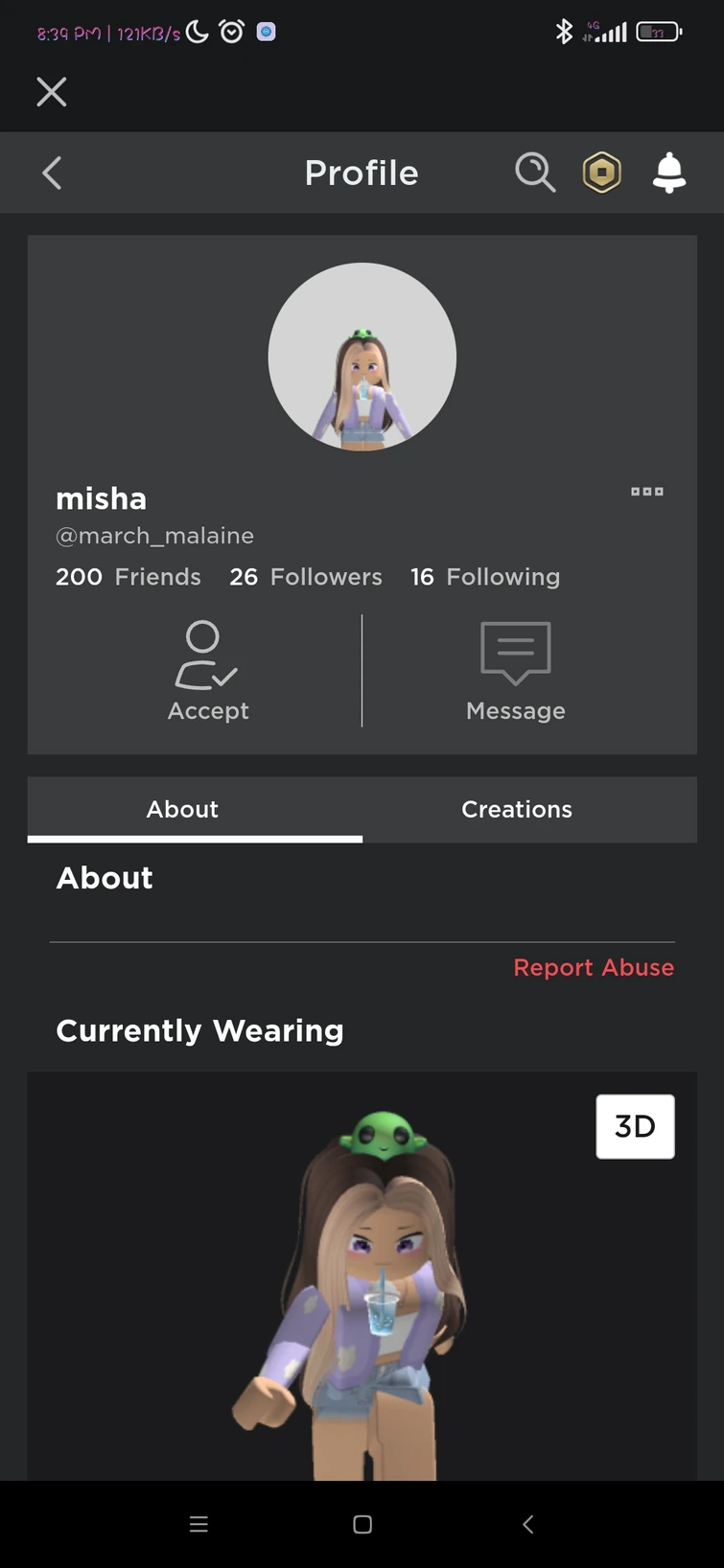Open the three-dot menu beside misha
724x1568 pixels.
click(647, 492)
